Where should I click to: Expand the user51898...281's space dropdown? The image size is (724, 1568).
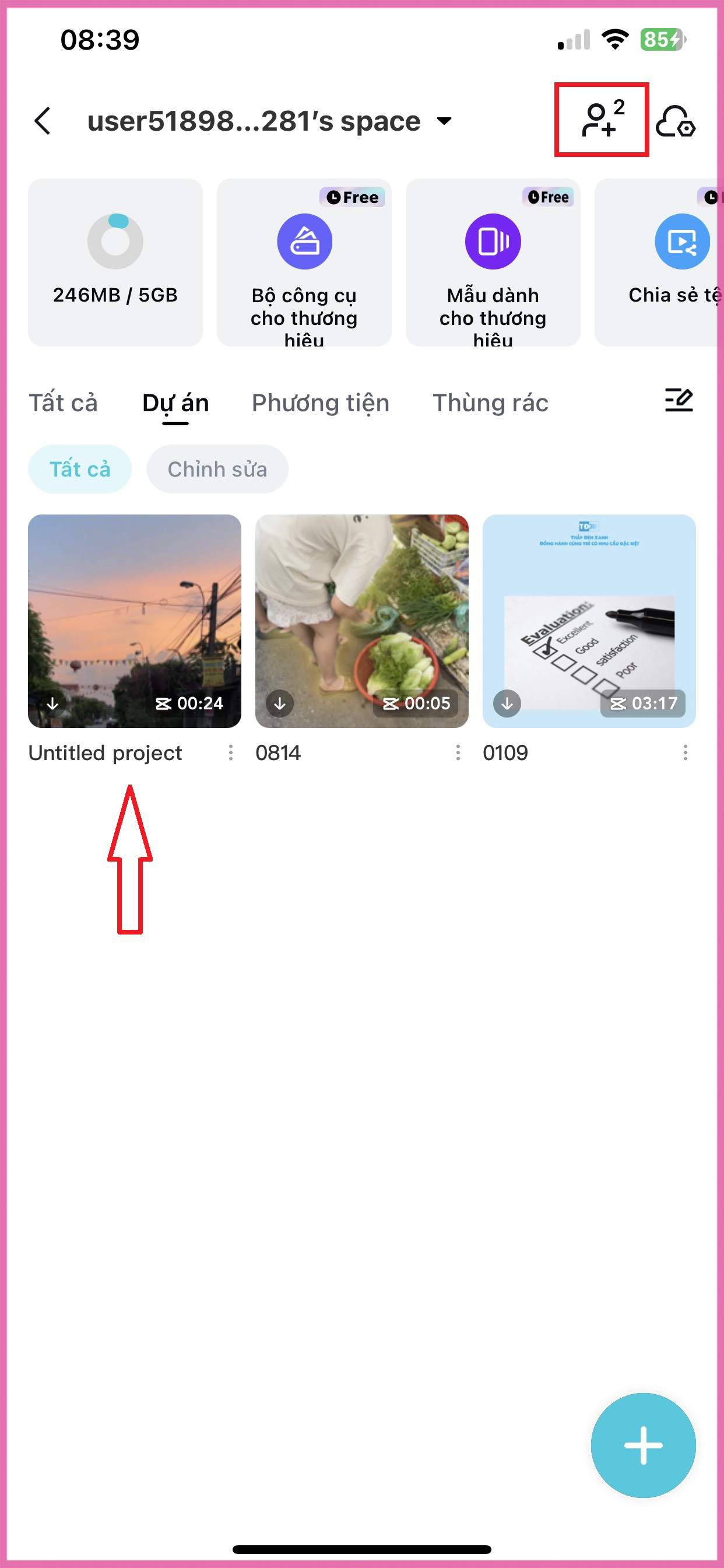pos(445,121)
